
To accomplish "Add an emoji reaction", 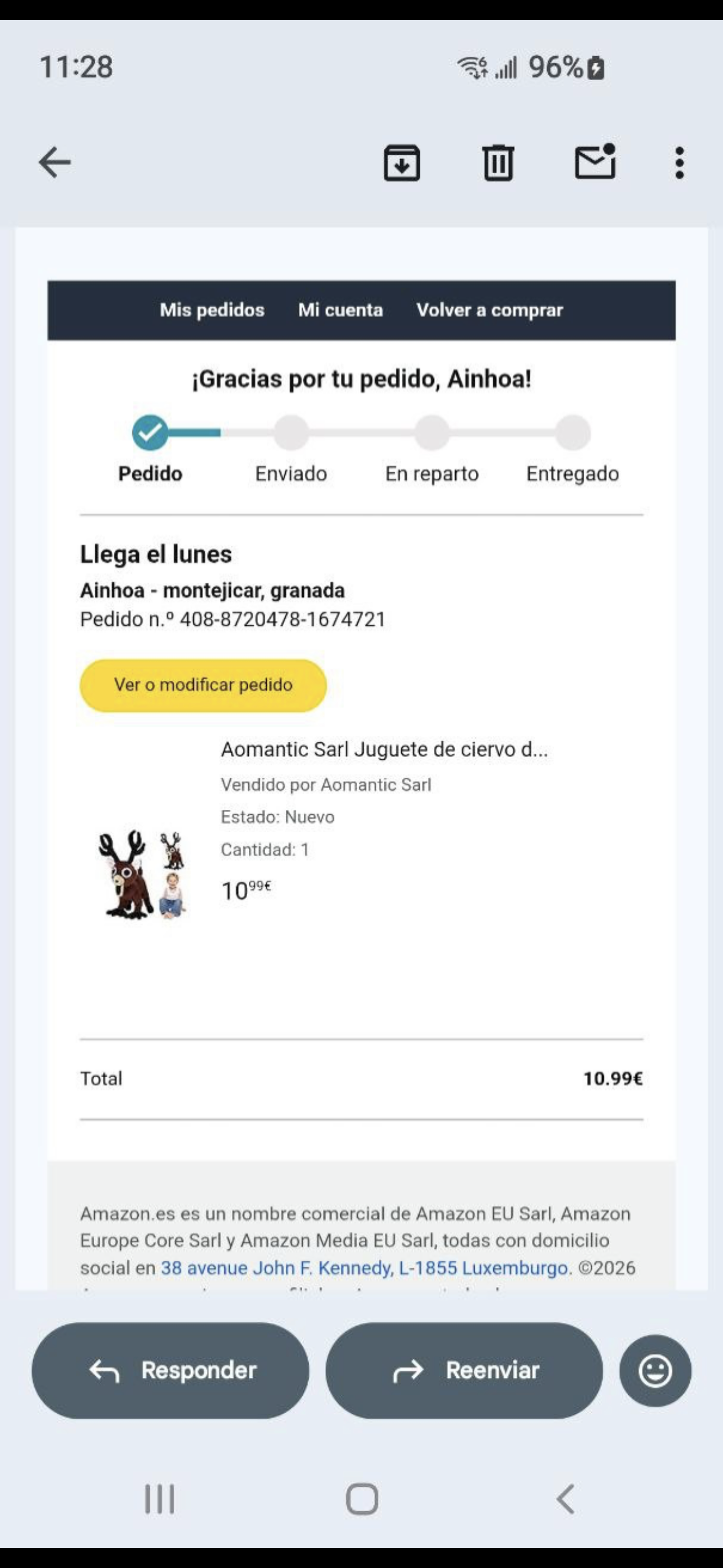I will click(655, 1370).
